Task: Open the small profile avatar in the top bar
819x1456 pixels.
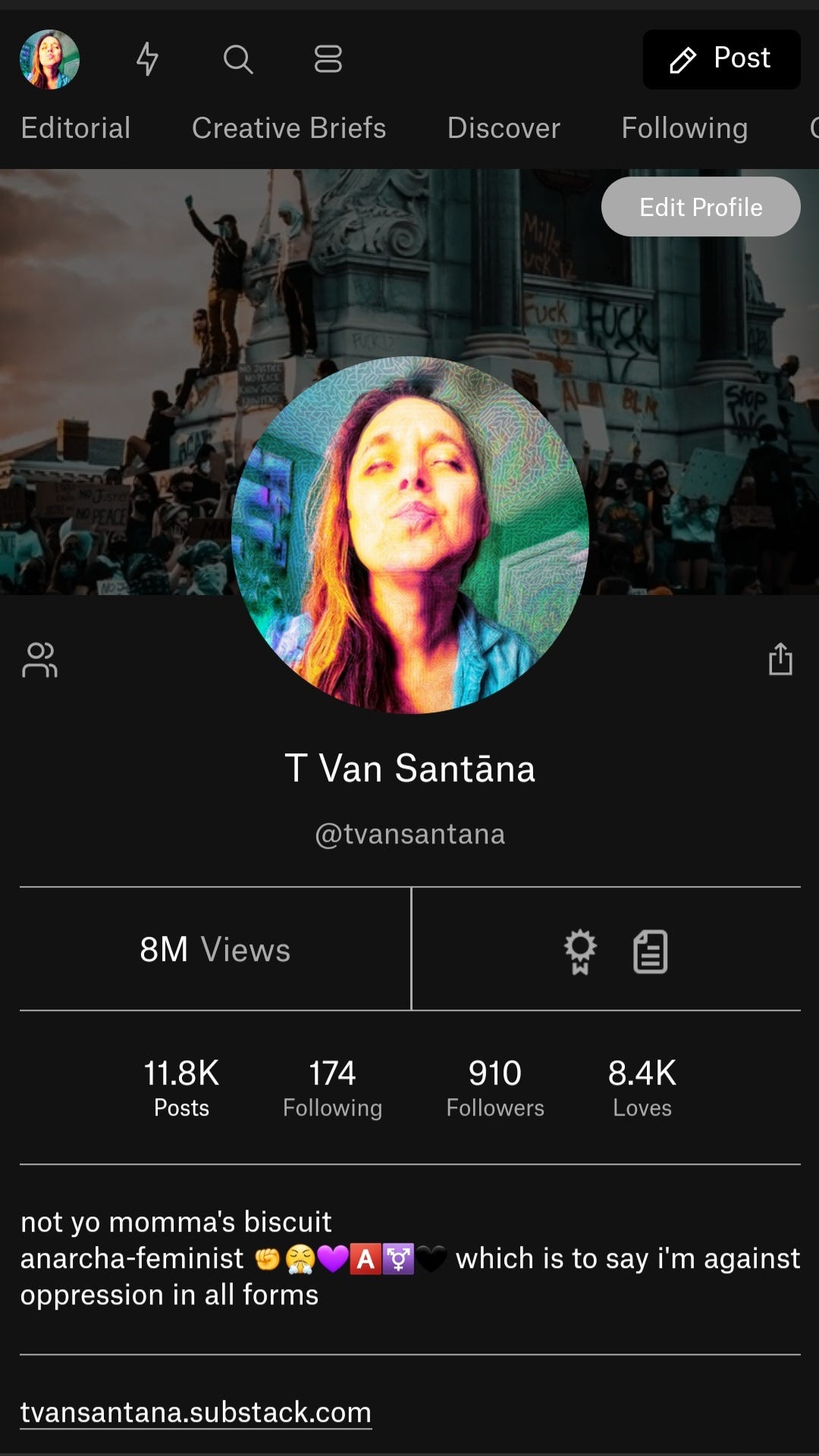Action: (49, 59)
